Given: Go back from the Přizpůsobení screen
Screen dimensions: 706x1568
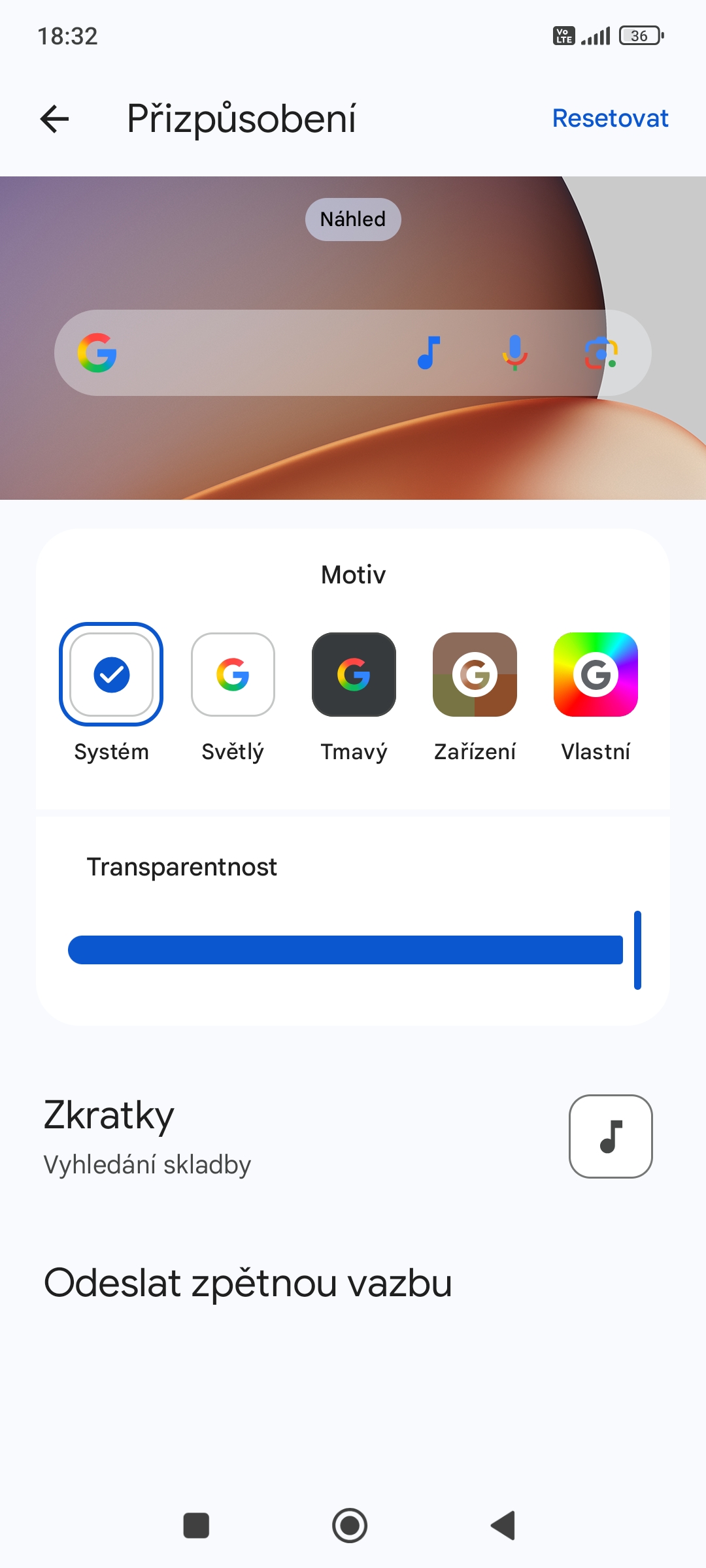Looking at the screenshot, I should (x=54, y=119).
